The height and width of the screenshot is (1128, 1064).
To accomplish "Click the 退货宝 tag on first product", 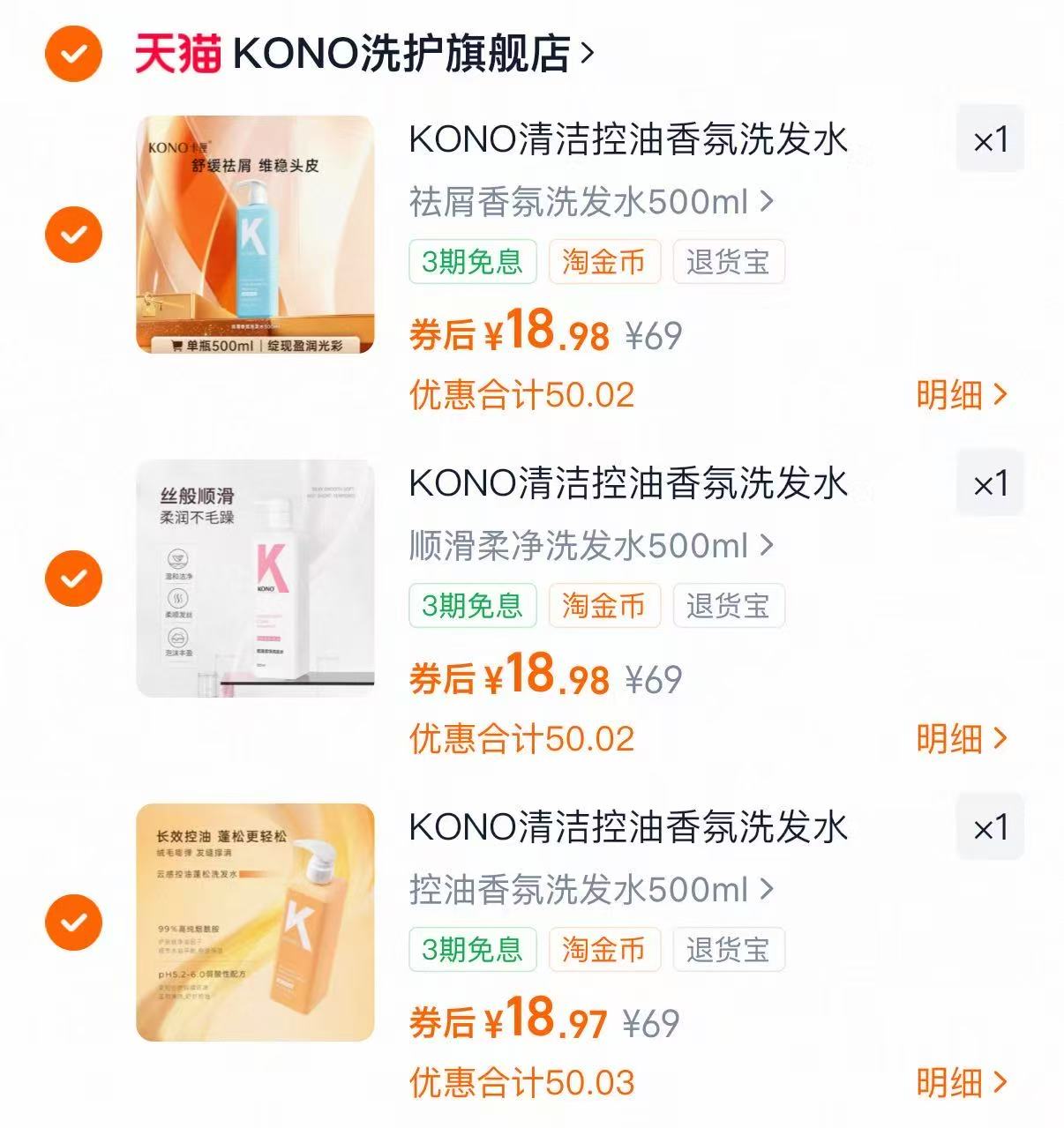I will pos(727,261).
